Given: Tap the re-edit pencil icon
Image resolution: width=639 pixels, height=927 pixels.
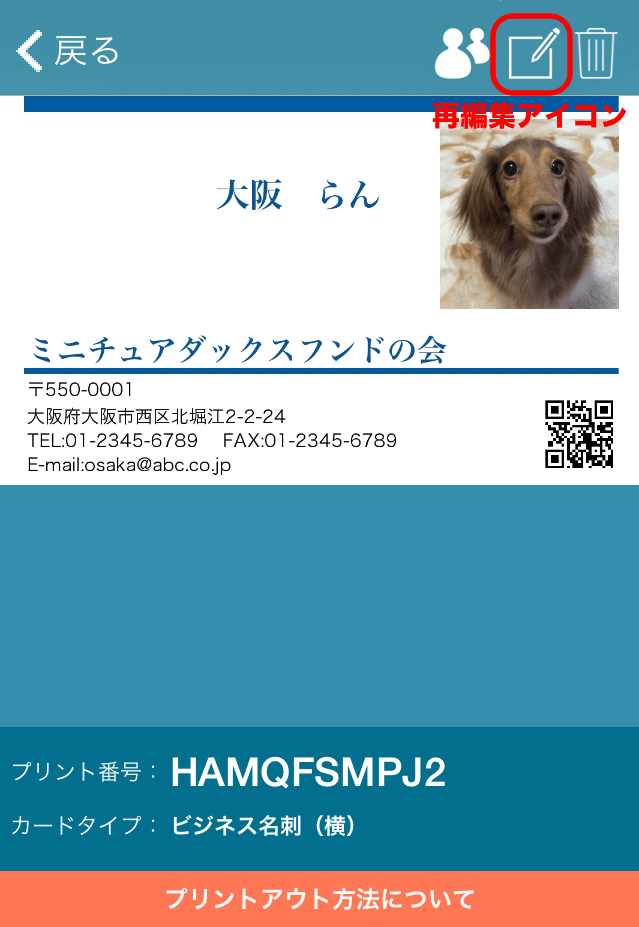Looking at the screenshot, I should click(532, 53).
